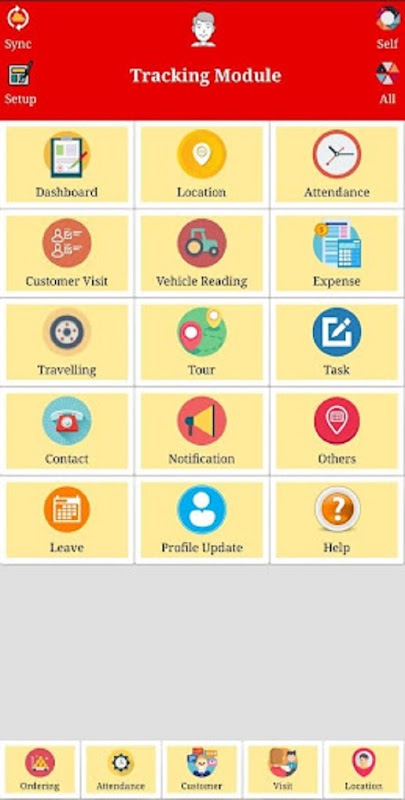Open the Task tile
Viewport: 405px width, 800px height.
(337, 342)
